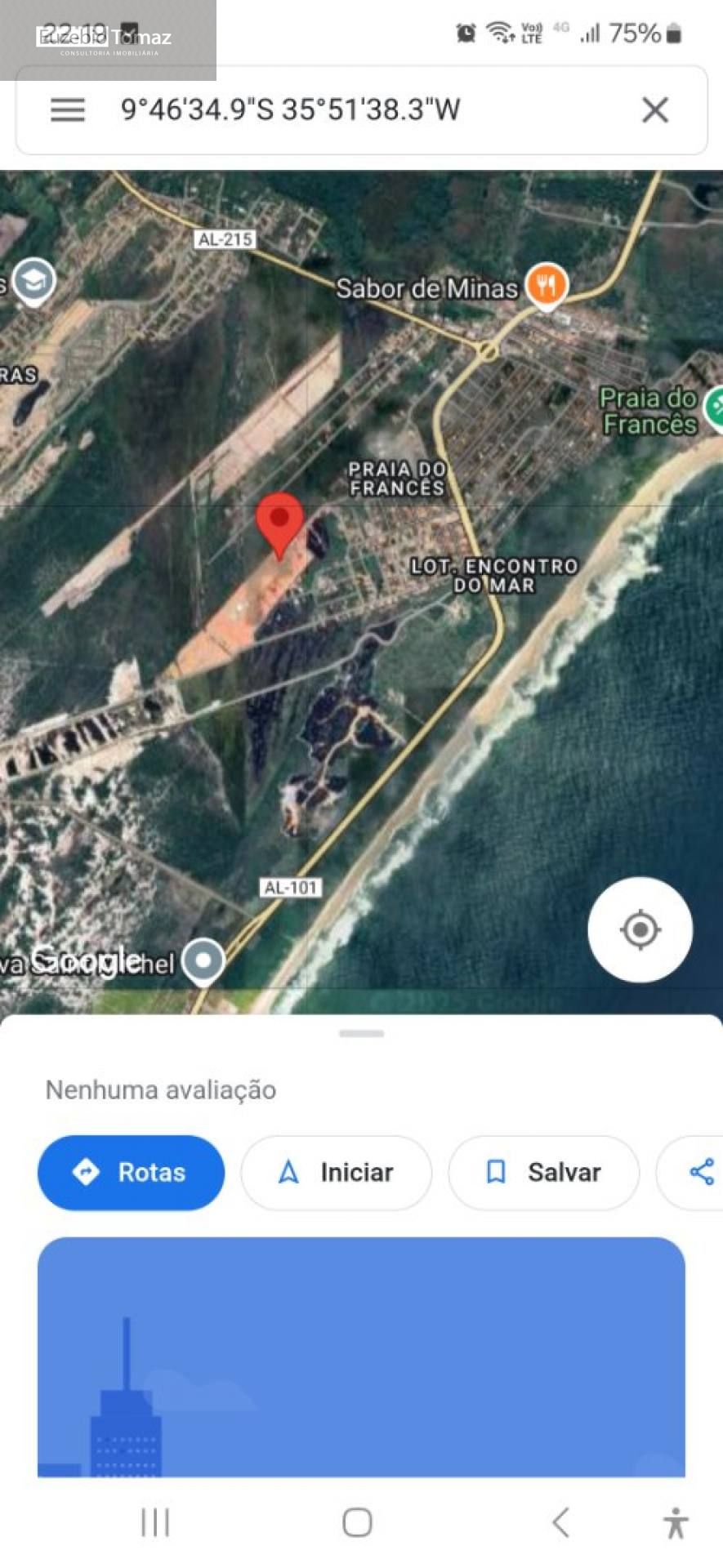The image size is (723, 1568).
Task: Open the hamburger menu
Action: (68, 109)
